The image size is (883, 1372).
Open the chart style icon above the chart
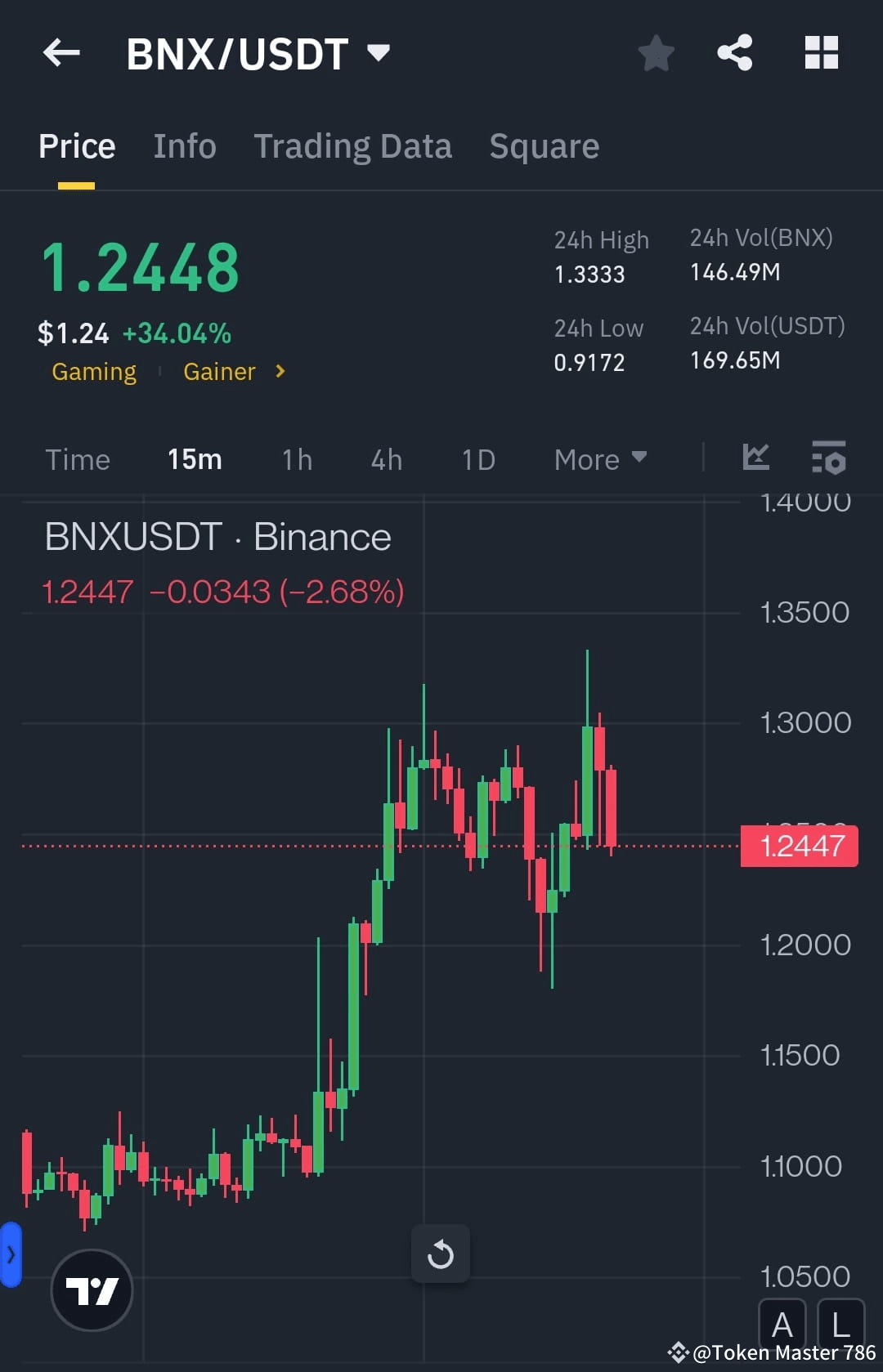(755, 459)
